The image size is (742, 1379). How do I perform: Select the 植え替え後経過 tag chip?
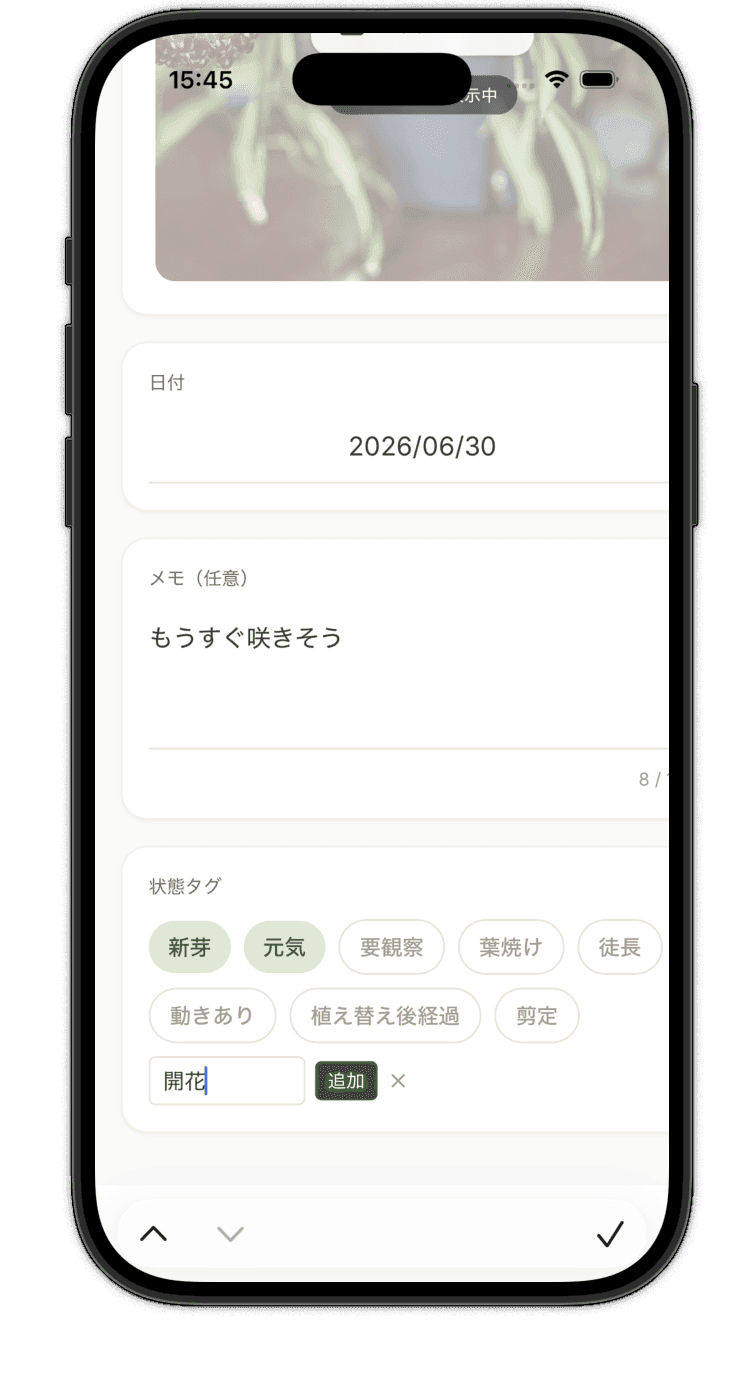(385, 1016)
